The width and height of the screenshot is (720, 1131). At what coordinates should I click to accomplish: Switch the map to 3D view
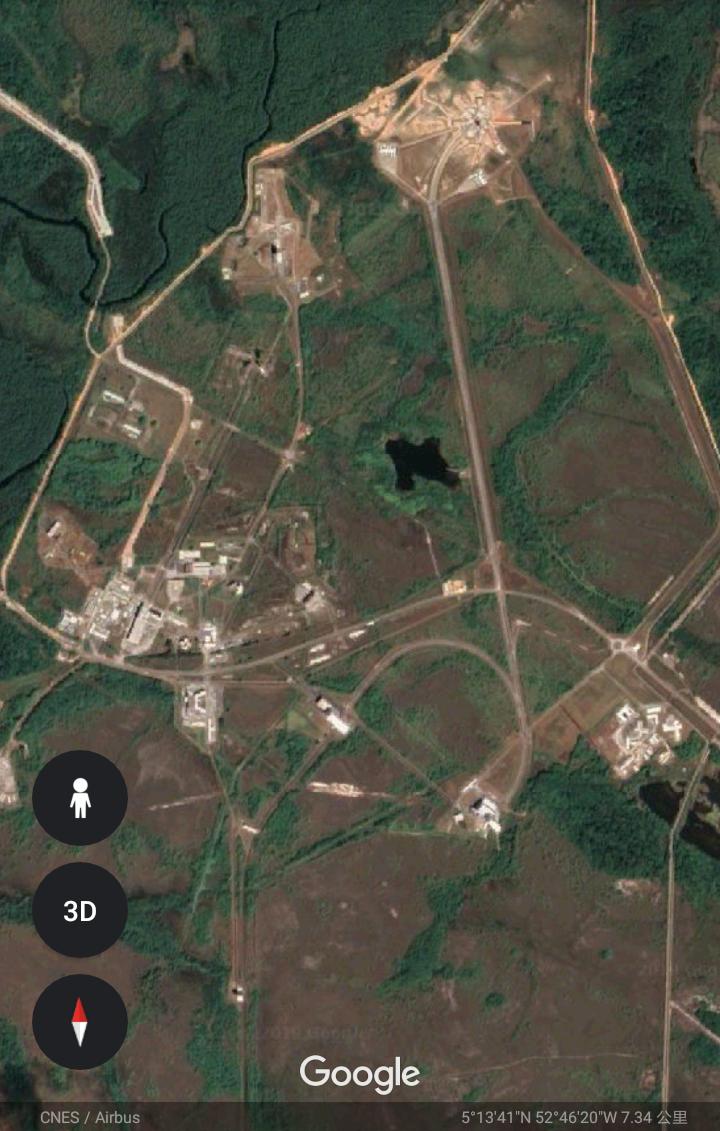80,910
